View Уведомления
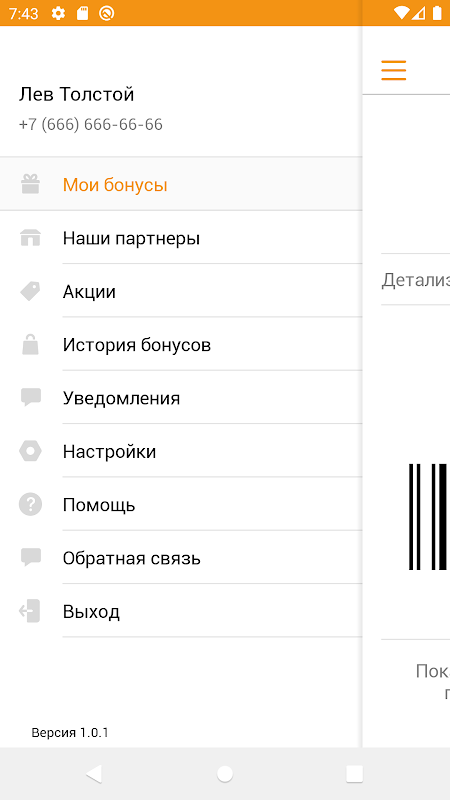The height and width of the screenshot is (800, 450). point(181,398)
